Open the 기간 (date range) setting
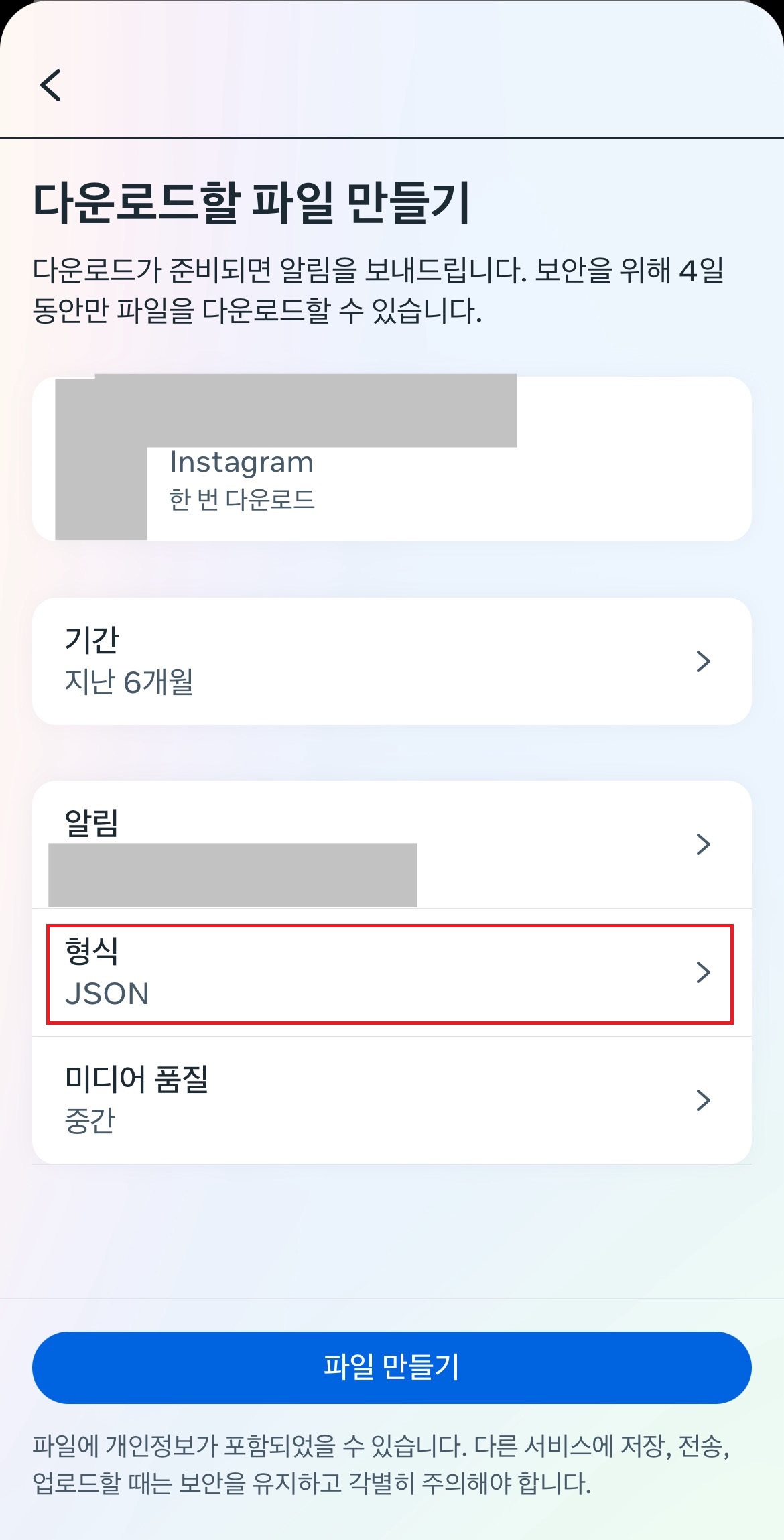The height and width of the screenshot is (1540, 784). pyautogui.click(x=392, y=661)
